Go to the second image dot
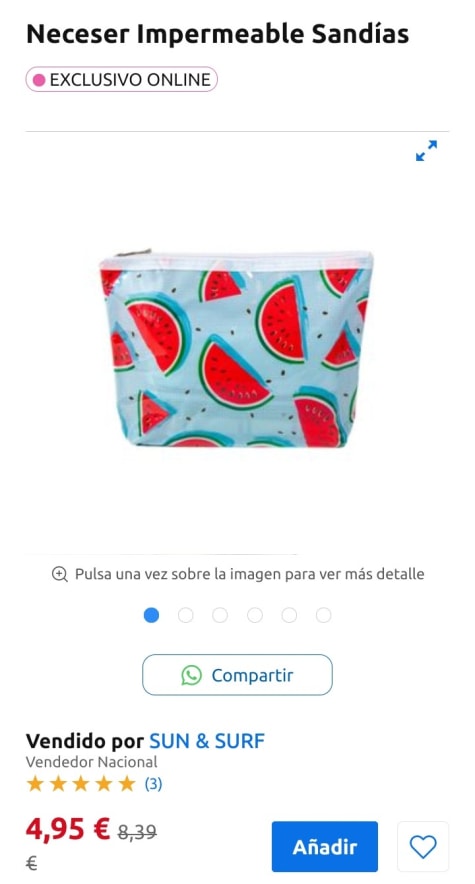 point(185,615)
